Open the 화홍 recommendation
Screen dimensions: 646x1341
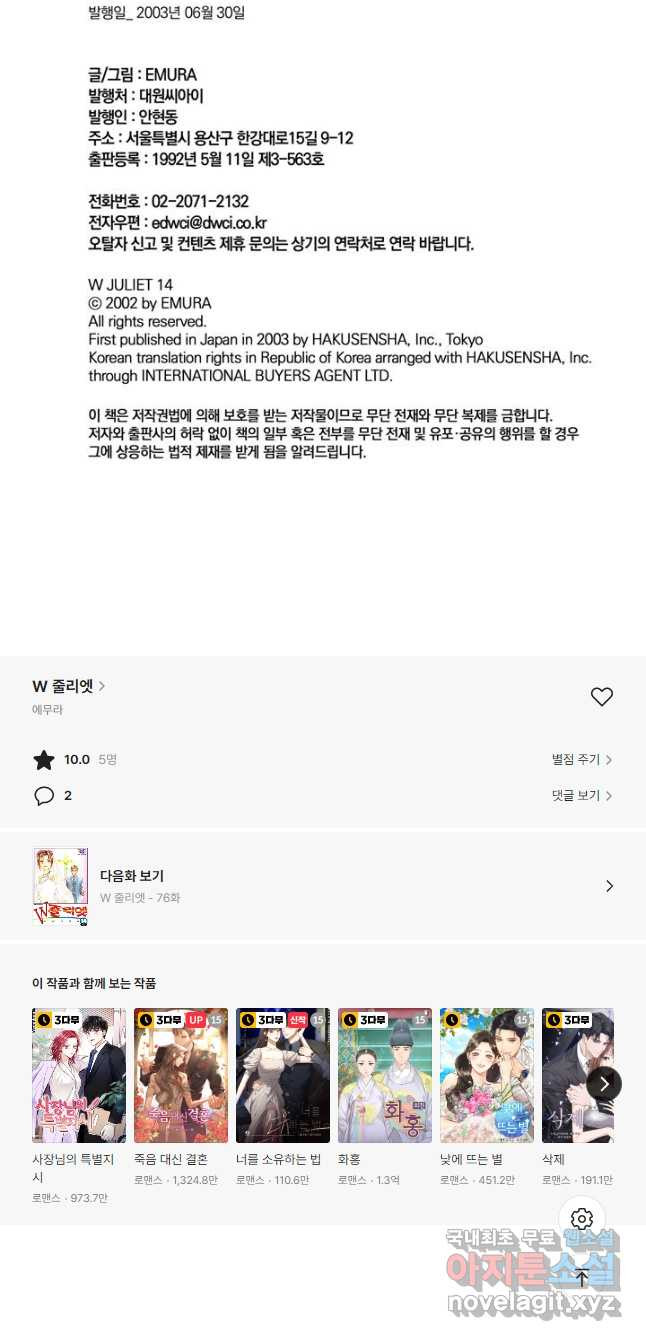385,1075
